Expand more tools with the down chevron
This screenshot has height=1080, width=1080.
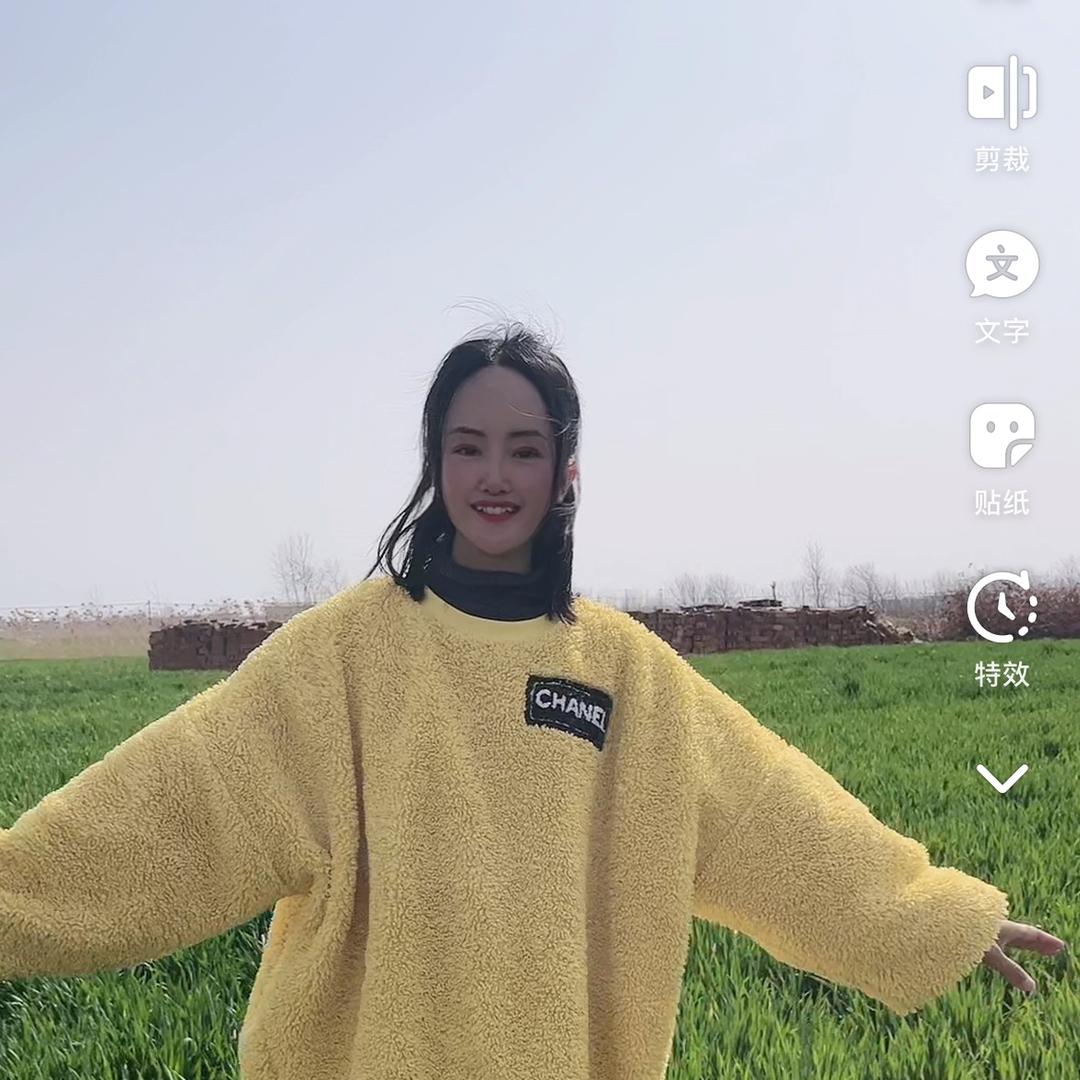pos(1002,778)
